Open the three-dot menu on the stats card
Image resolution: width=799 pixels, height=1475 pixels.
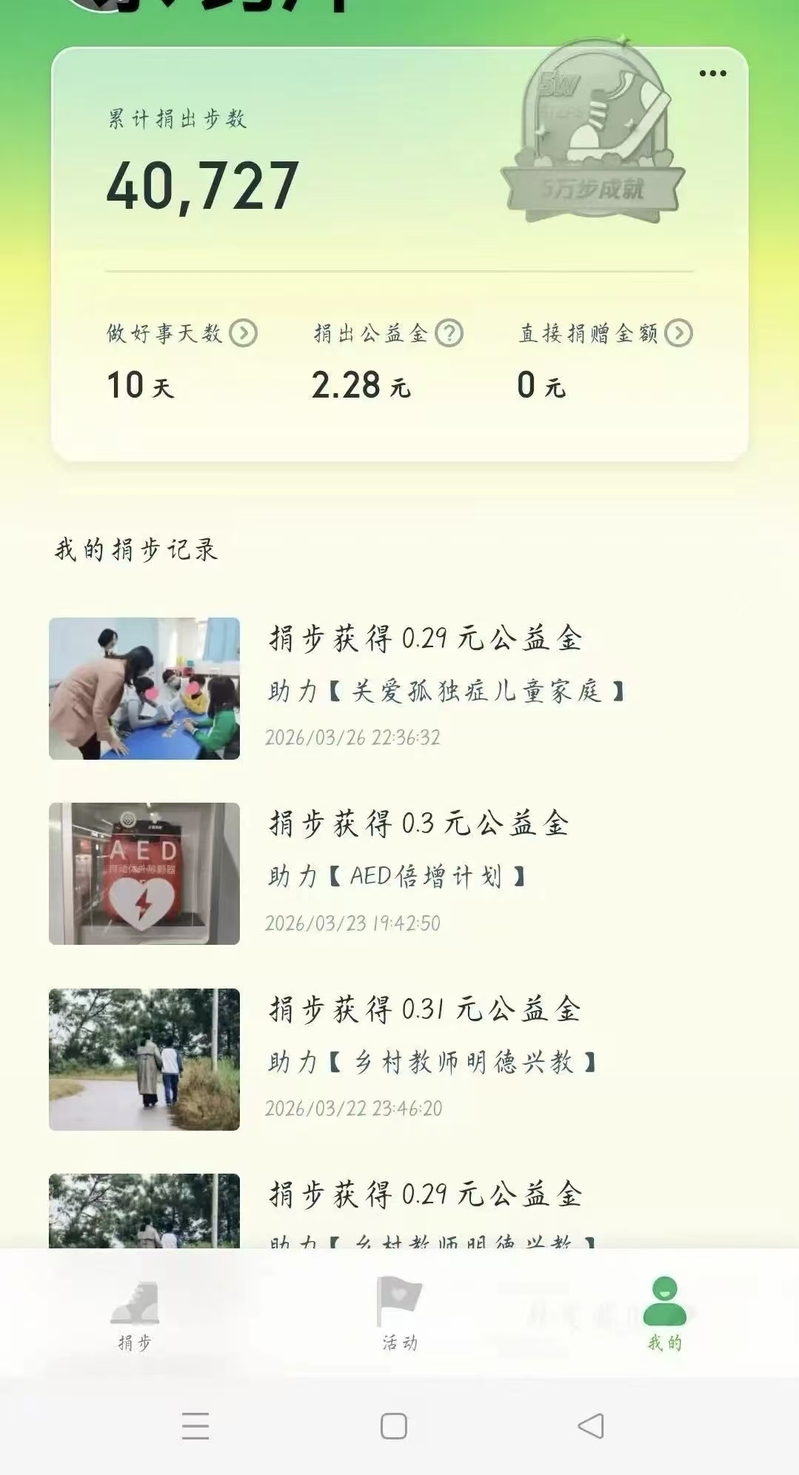click(712, 73)
